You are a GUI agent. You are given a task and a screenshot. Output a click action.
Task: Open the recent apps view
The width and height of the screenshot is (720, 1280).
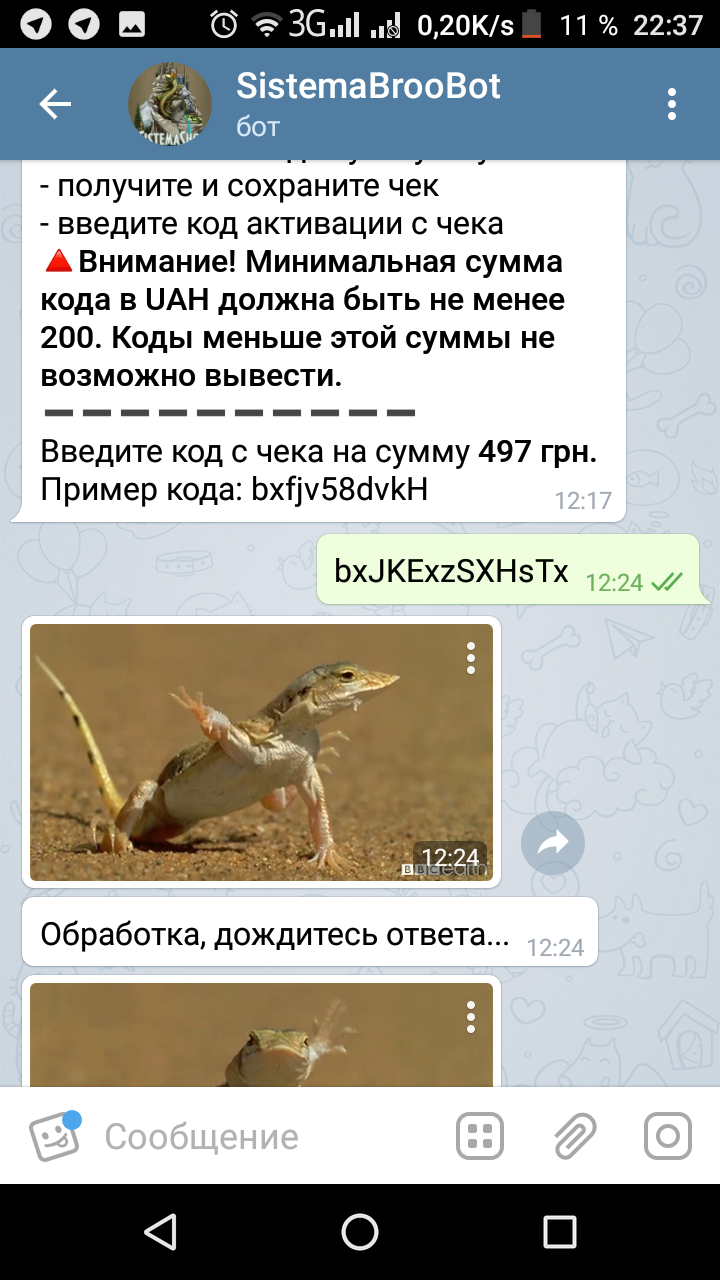point(559,1231)
